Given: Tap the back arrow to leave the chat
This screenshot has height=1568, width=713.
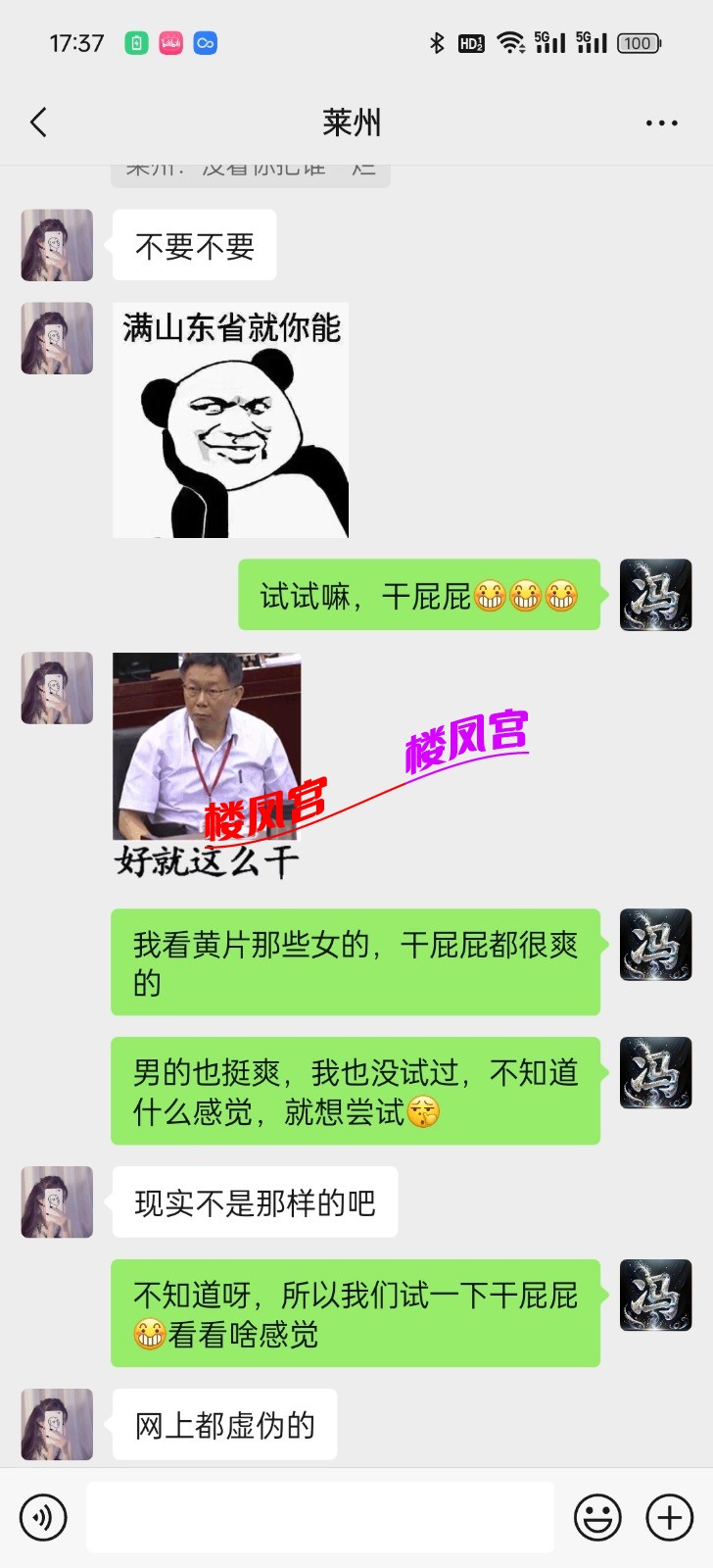Looking at the screenshot, I should coord(37,122).
